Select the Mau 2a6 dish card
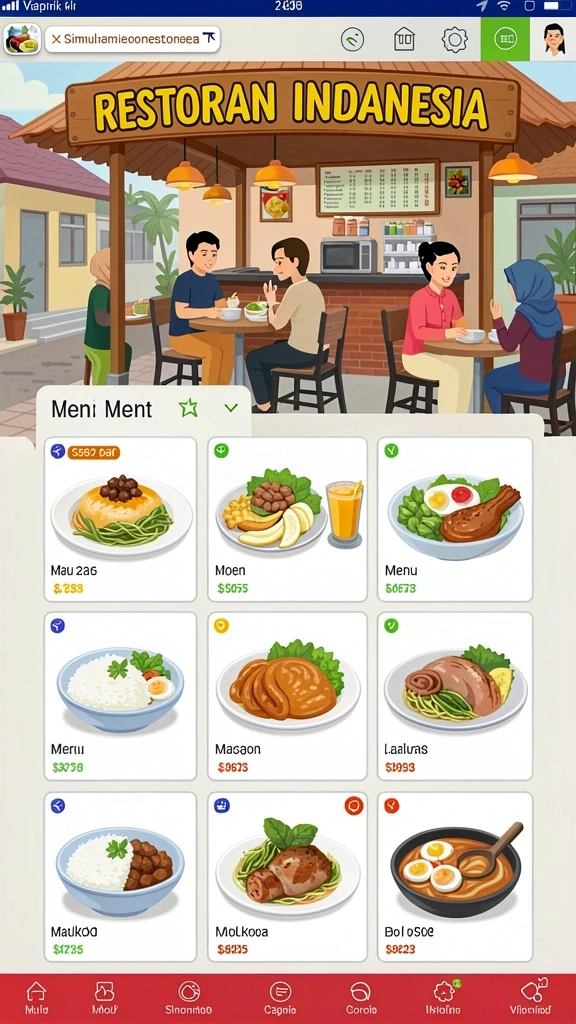 (120, 519)
